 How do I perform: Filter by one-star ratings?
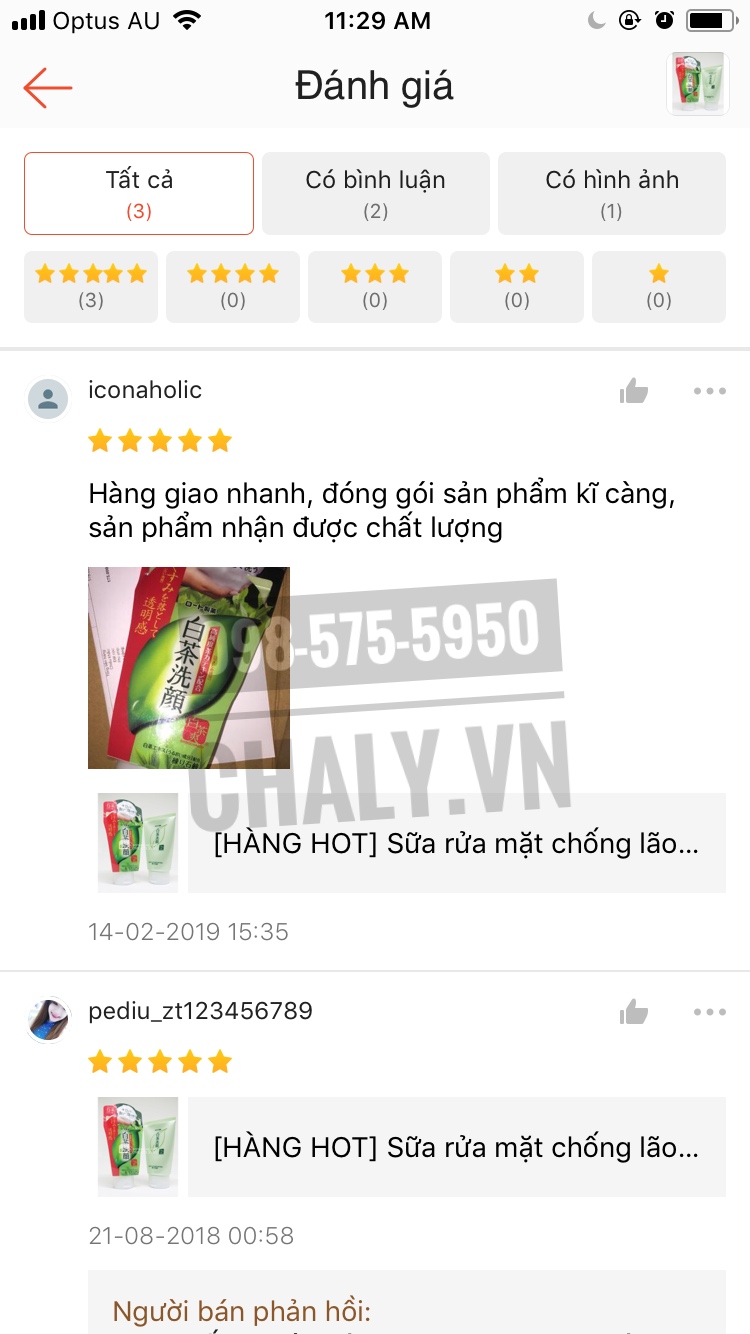point(658,286)
